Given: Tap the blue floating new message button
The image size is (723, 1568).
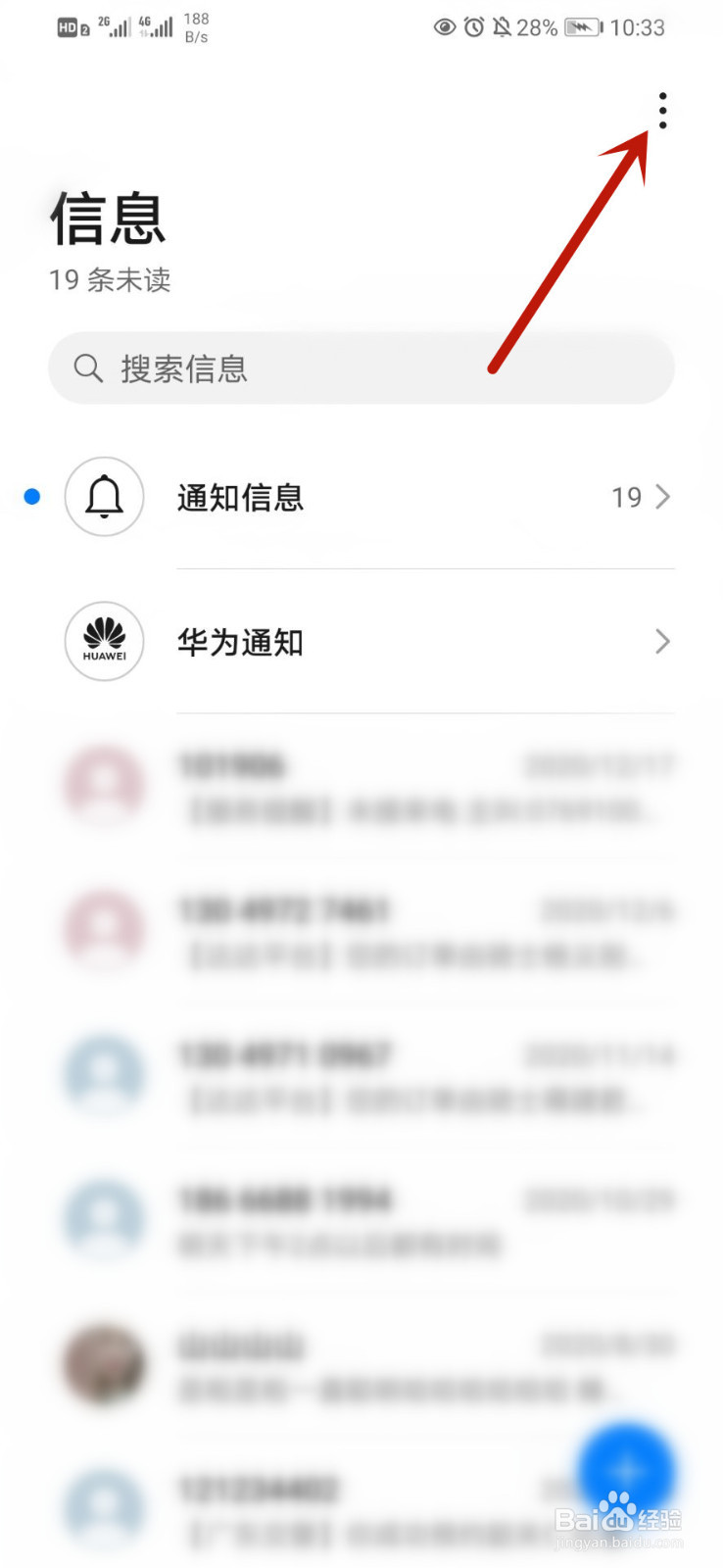Looking at the screenshot, I should pos(624,1467).
